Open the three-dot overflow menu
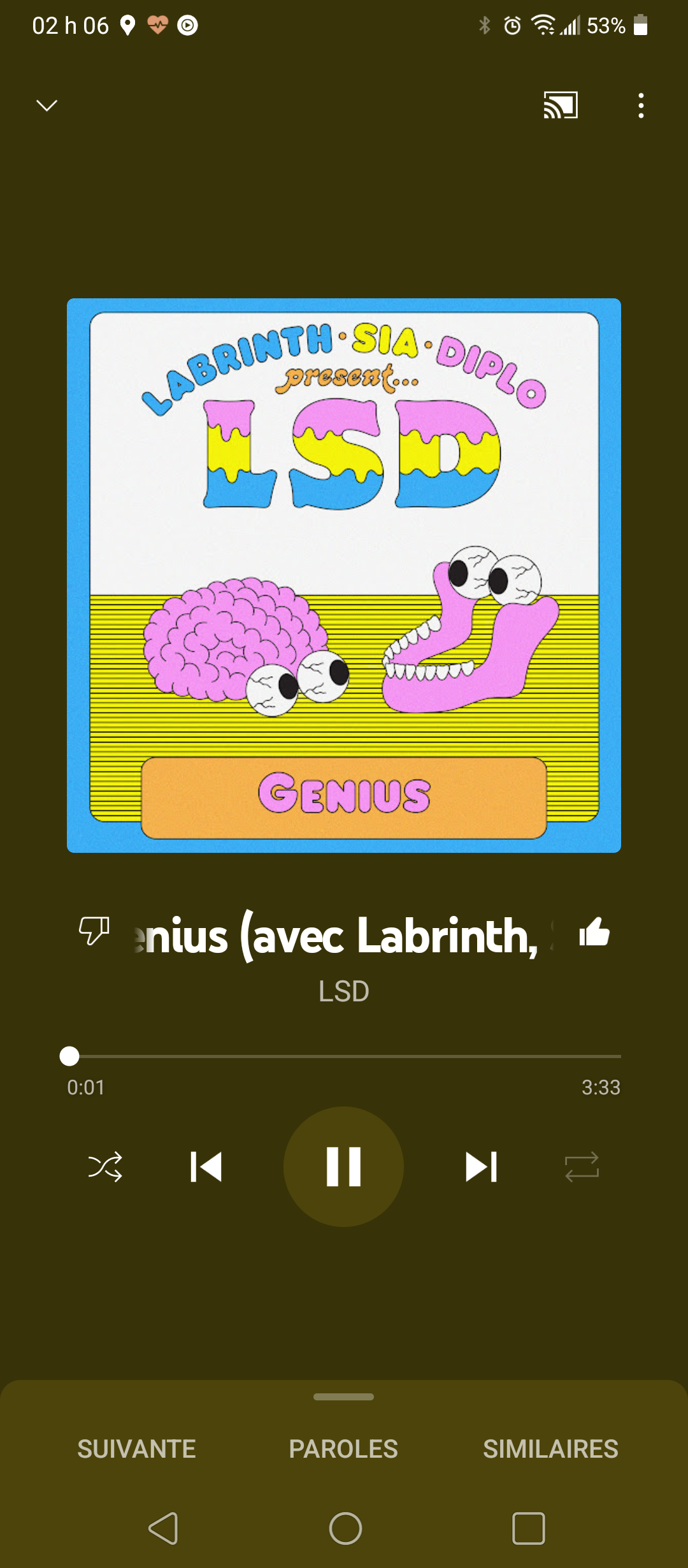 coord(641,105)
